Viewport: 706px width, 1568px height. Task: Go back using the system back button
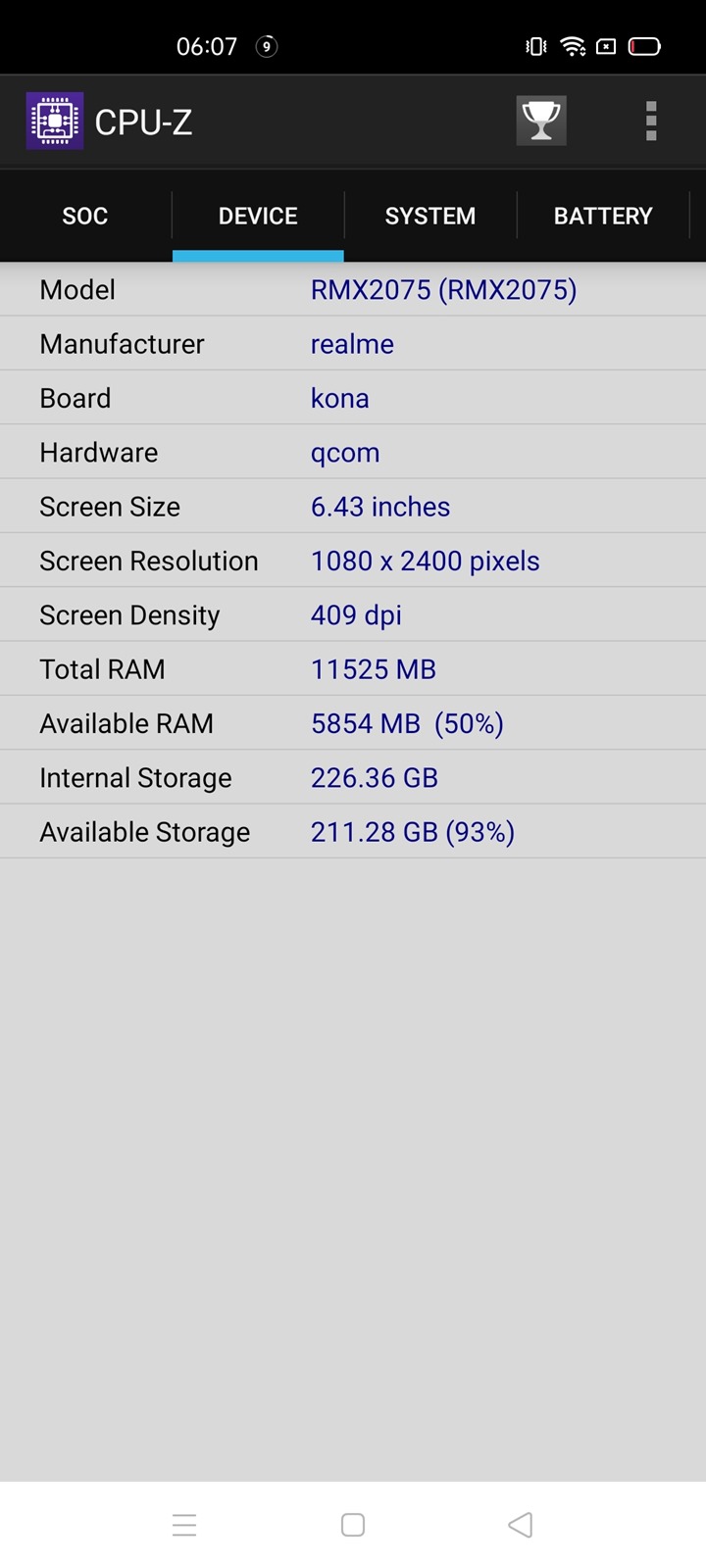[x=521, y=1525]
